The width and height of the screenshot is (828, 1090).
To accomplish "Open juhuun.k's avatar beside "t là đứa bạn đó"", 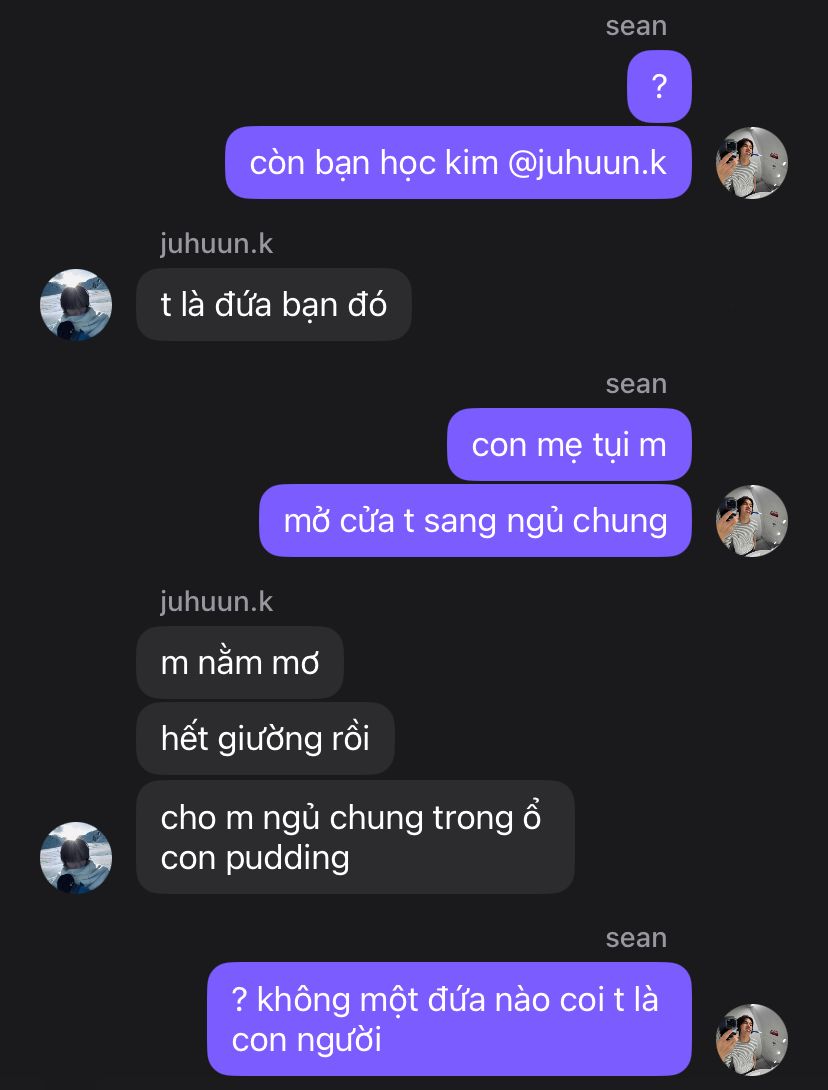I will click(76, 304).
